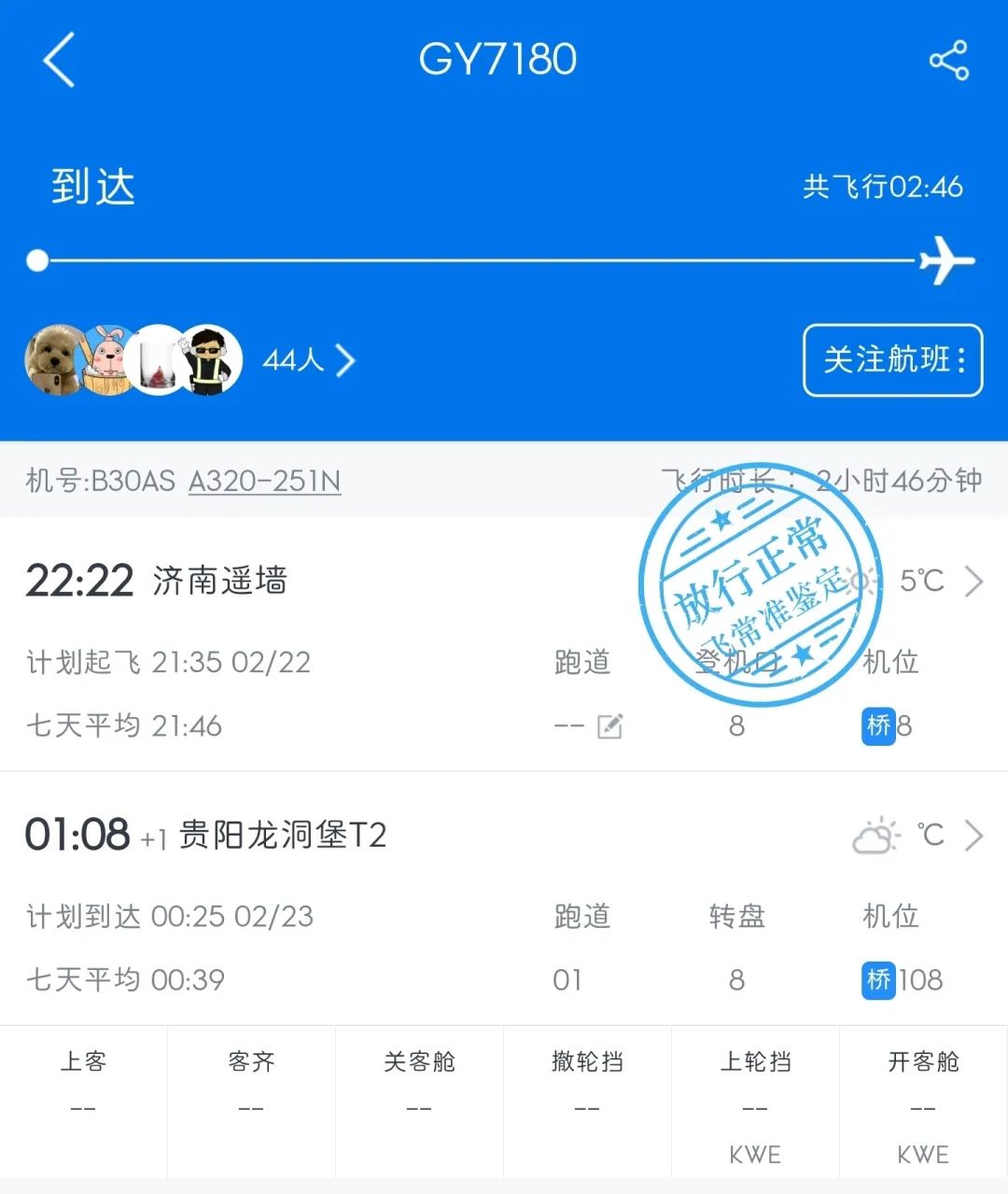Follow this flight with 关注航班
The width and height of the screenshot is (1008, 1194).
892,359
